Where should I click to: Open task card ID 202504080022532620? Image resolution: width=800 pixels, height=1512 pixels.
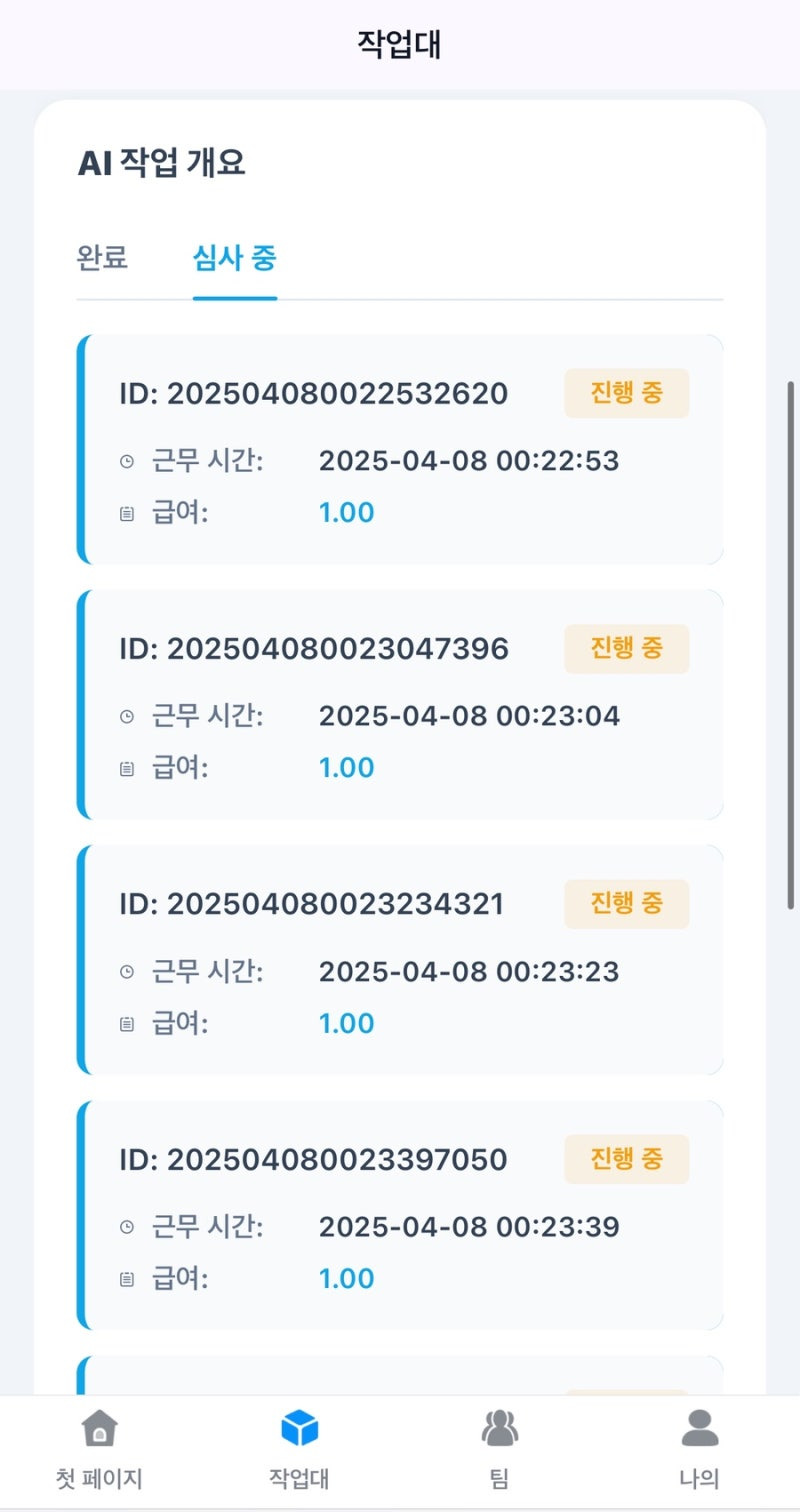400,450
